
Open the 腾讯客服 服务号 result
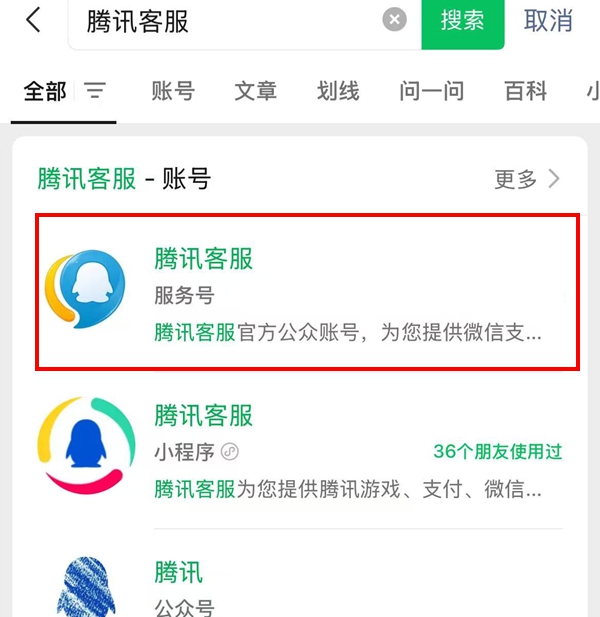pyautogui.click(x=308, y=292)
